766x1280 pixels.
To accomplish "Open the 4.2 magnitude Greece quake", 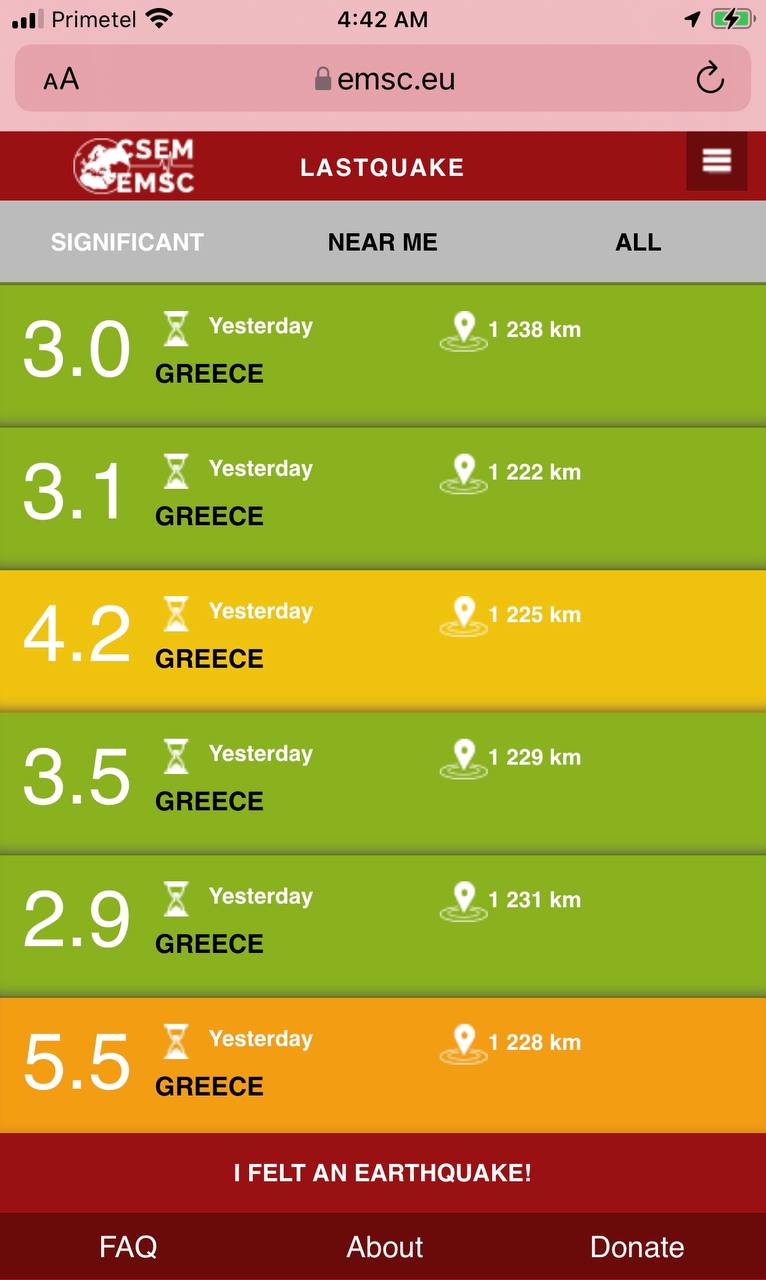I will 383,638.
